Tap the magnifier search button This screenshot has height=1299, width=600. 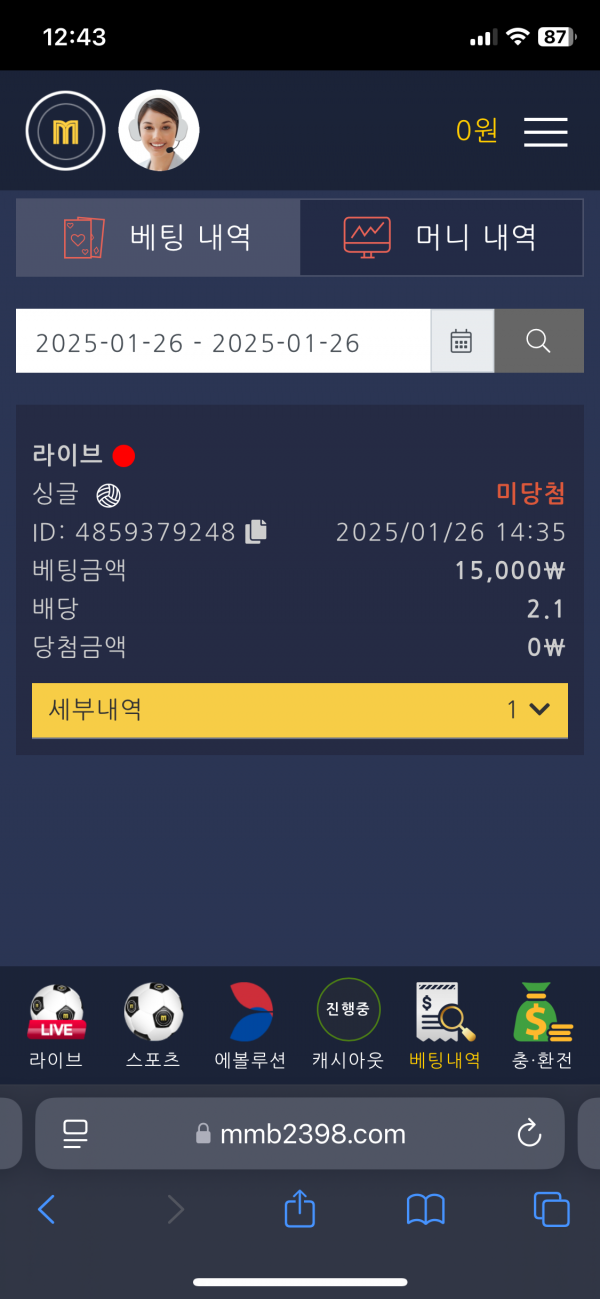(x=538, y=342)
